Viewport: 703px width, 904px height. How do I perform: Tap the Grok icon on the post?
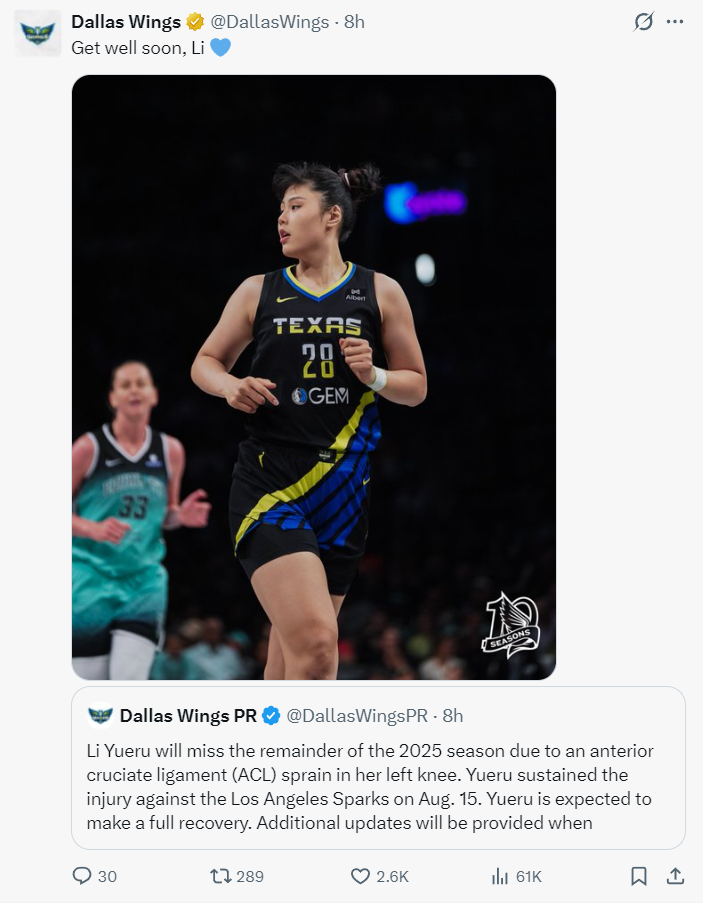point(644,22)
